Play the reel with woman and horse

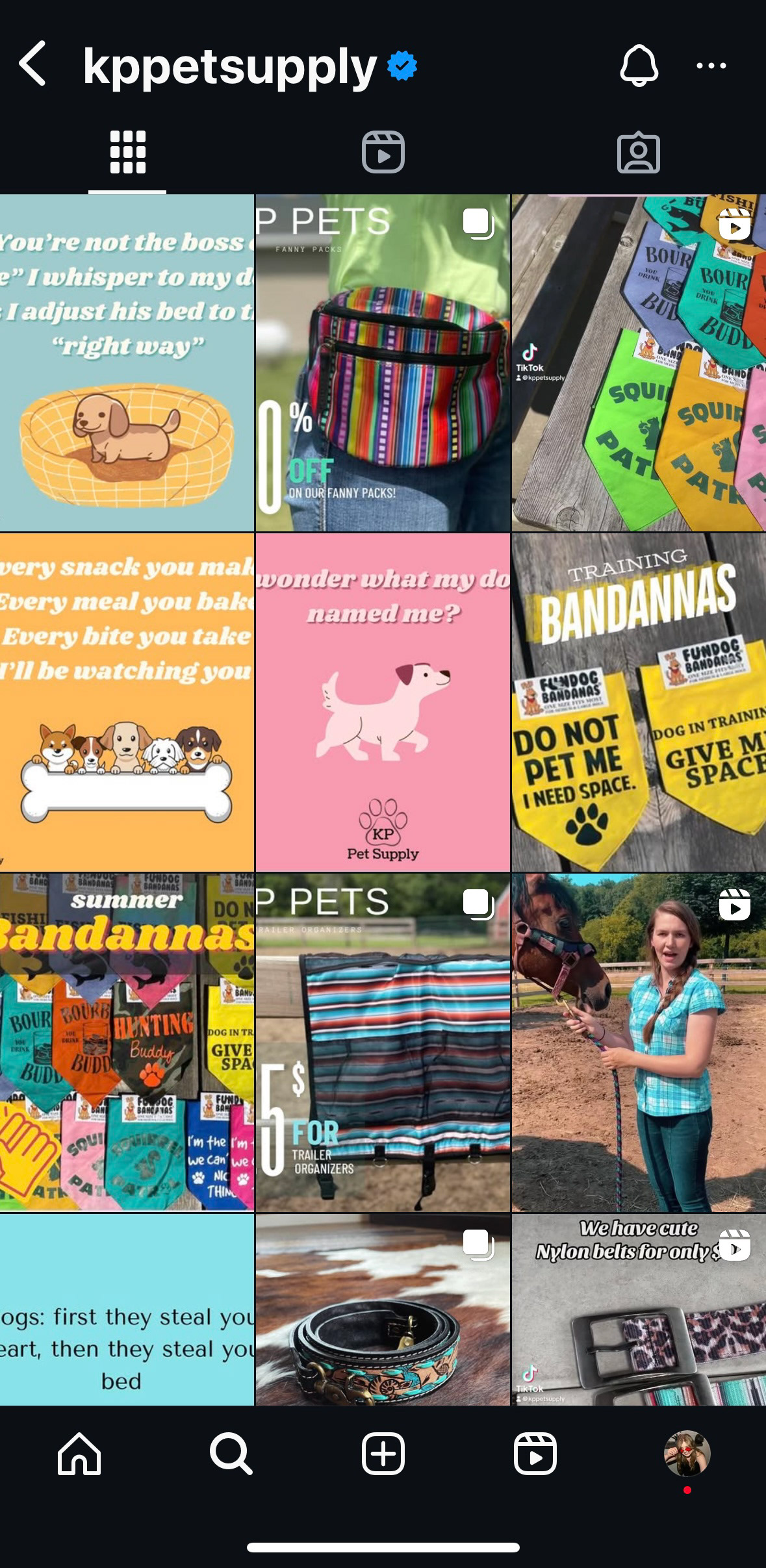[x=639, y=1042]
